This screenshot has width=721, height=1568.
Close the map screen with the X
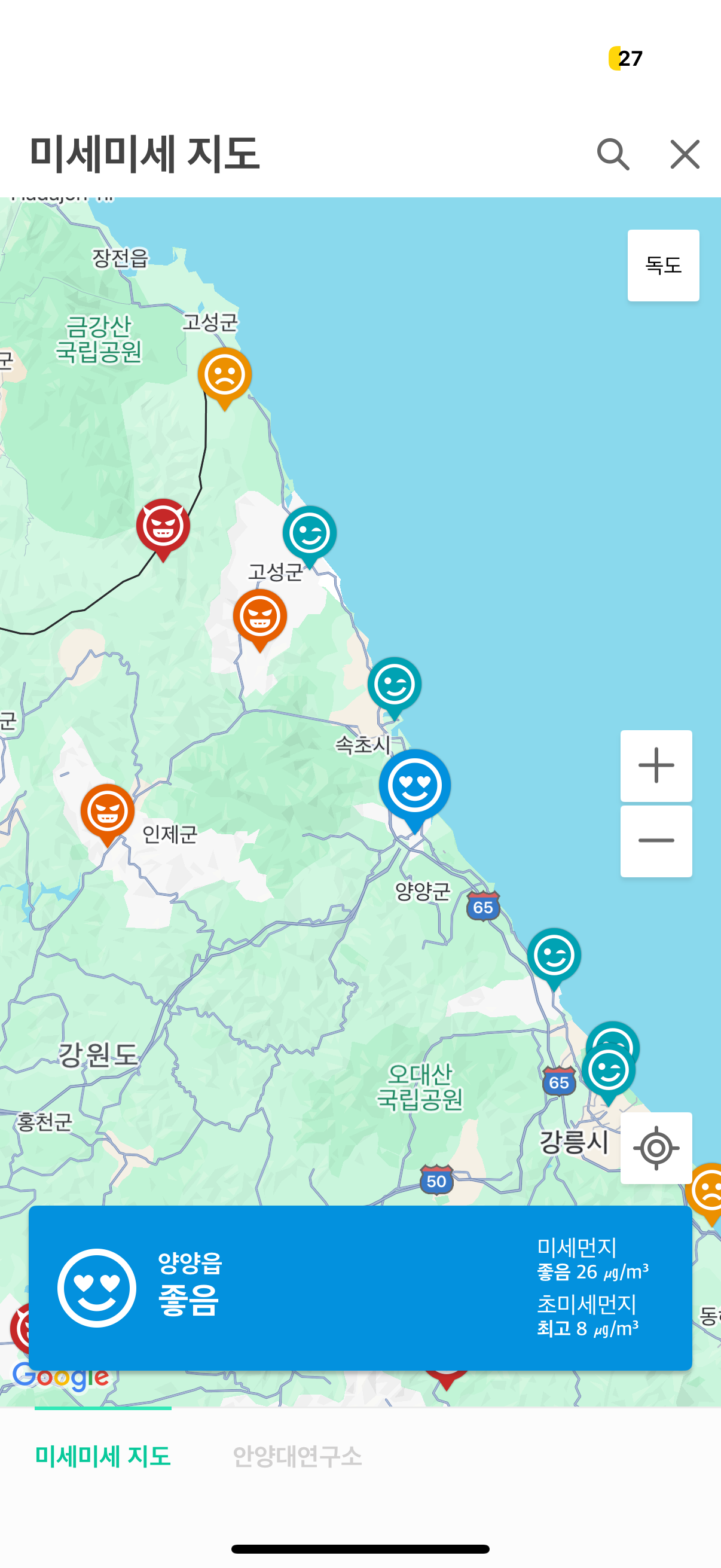685,154
